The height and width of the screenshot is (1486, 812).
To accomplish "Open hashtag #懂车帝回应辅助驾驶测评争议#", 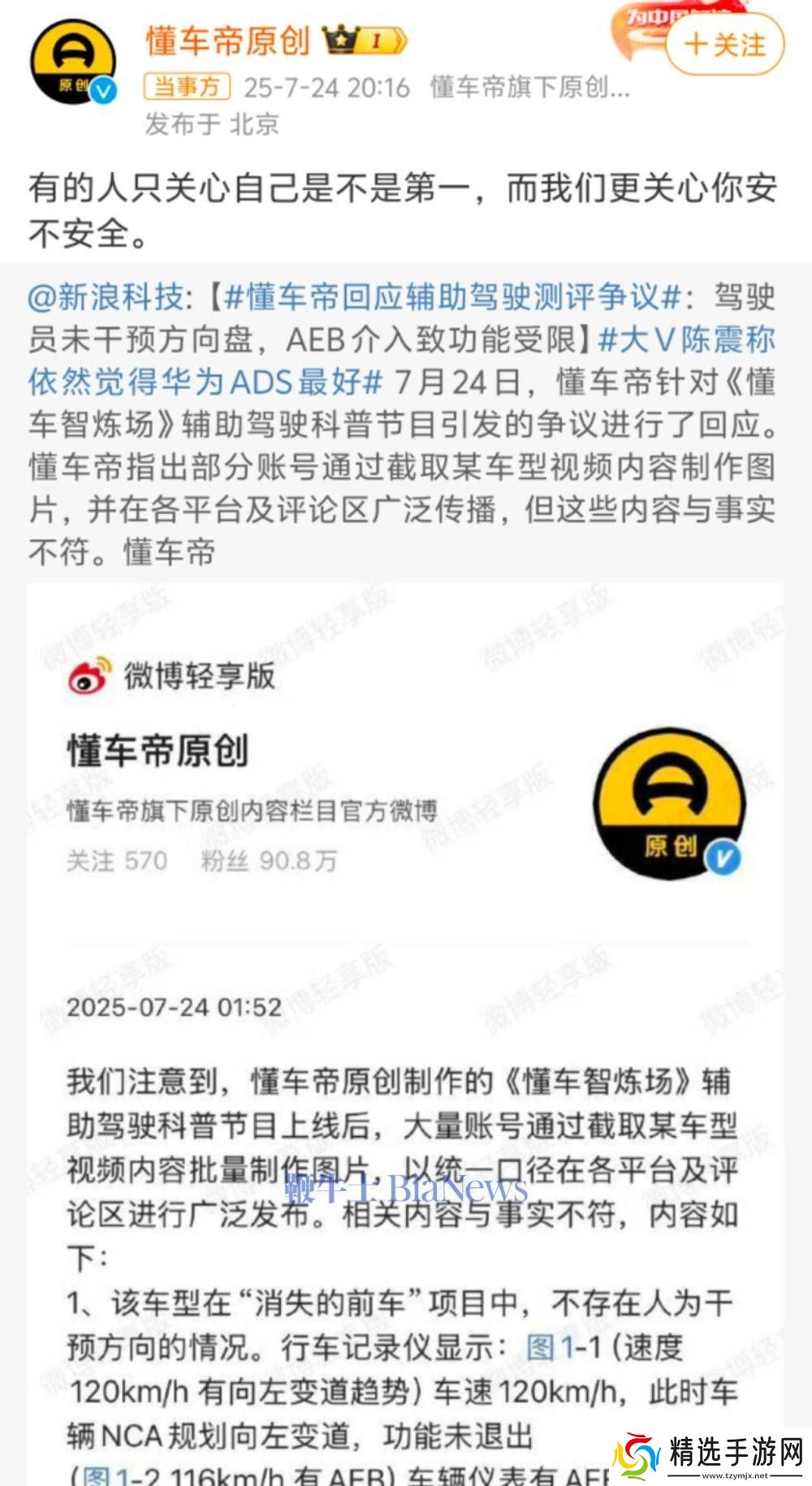I will click(451, 298).
